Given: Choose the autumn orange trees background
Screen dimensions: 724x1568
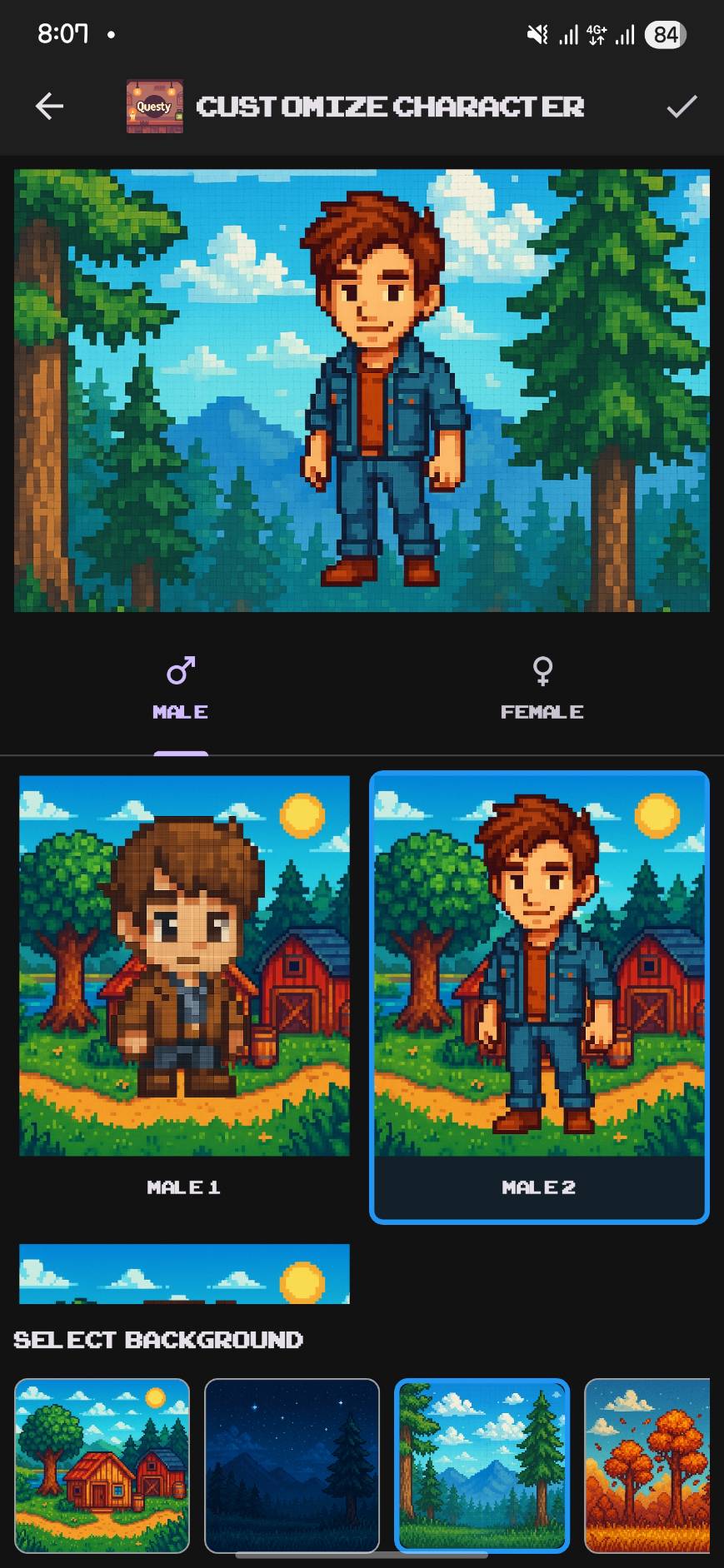Looking at the screenshot, I should click(x=647, y=1464).
